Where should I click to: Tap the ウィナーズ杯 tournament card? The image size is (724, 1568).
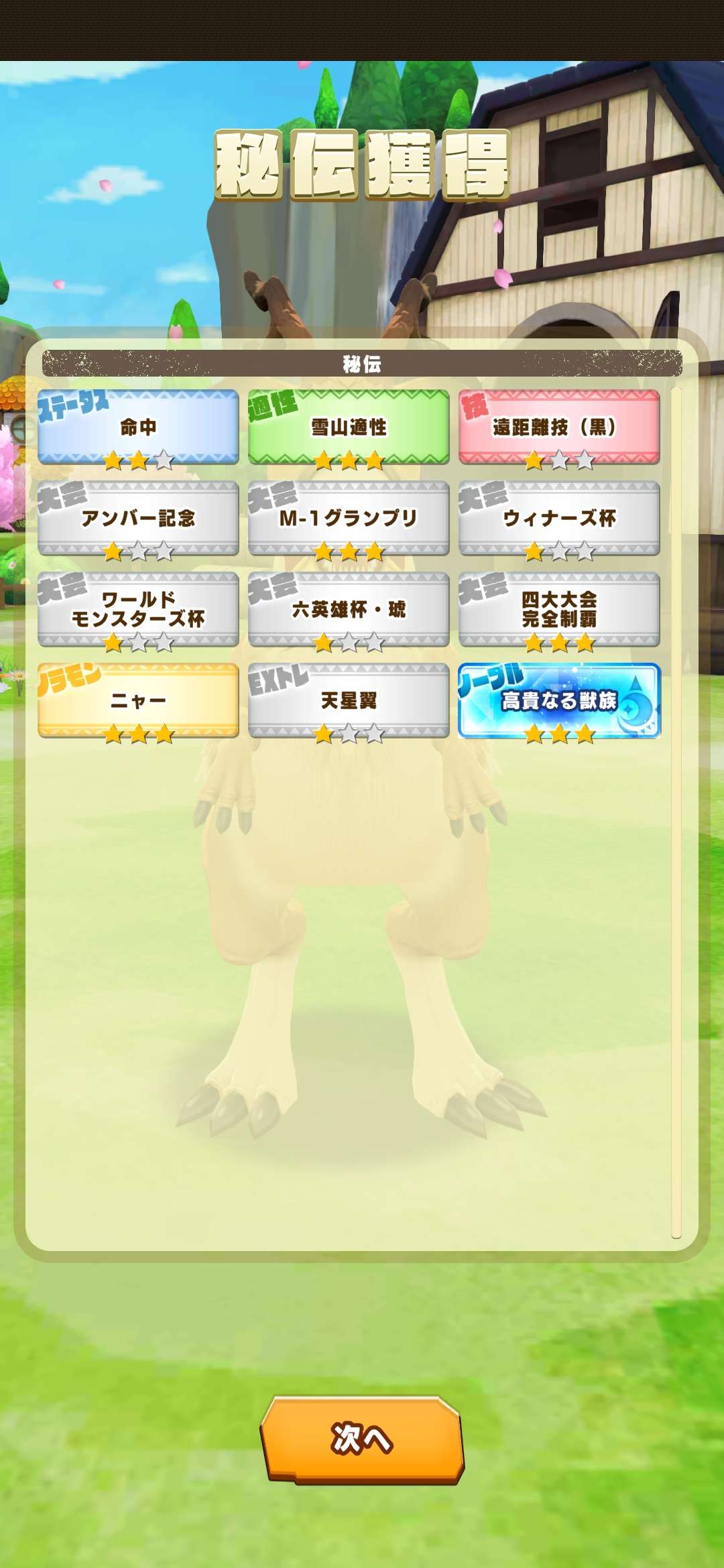559,519
